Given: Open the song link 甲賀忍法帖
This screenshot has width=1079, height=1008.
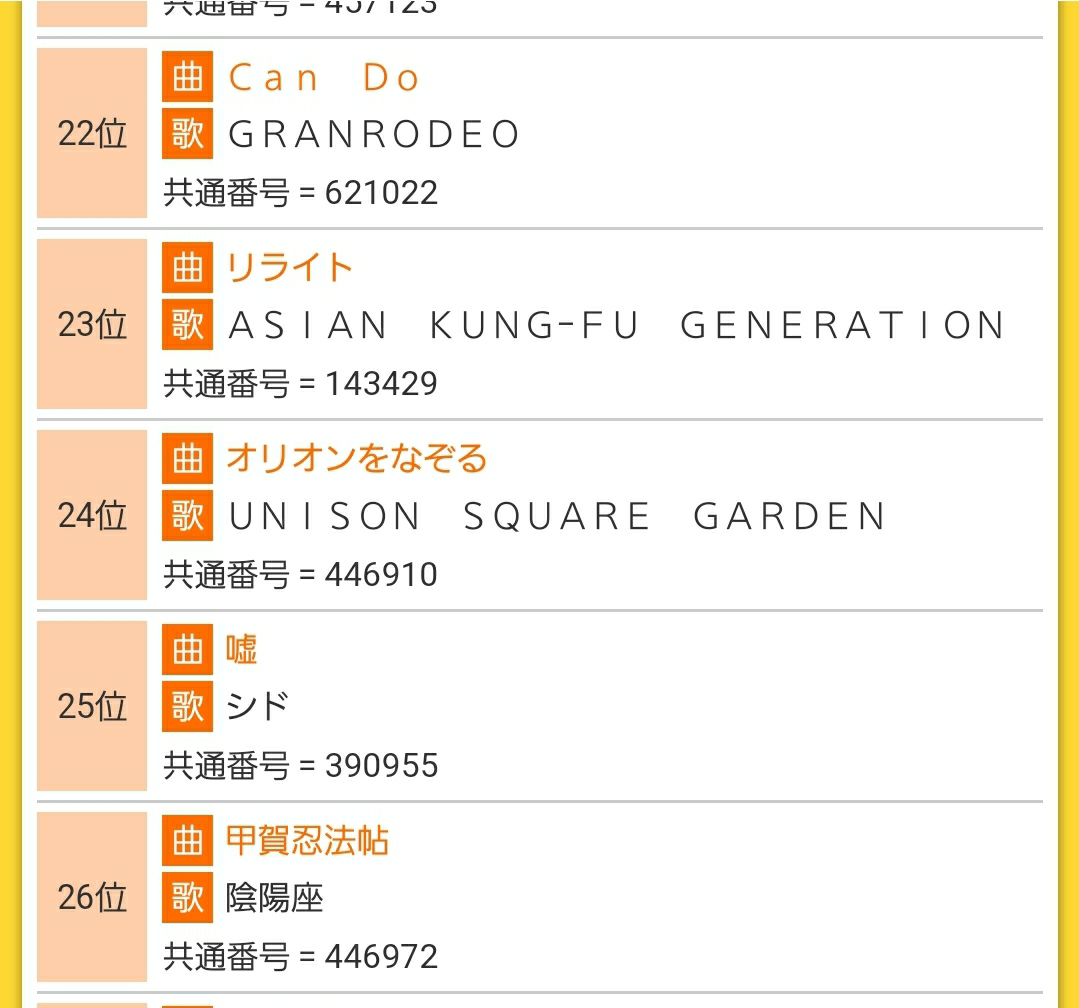Looking at the screenshot, I should tap(307, 841).
